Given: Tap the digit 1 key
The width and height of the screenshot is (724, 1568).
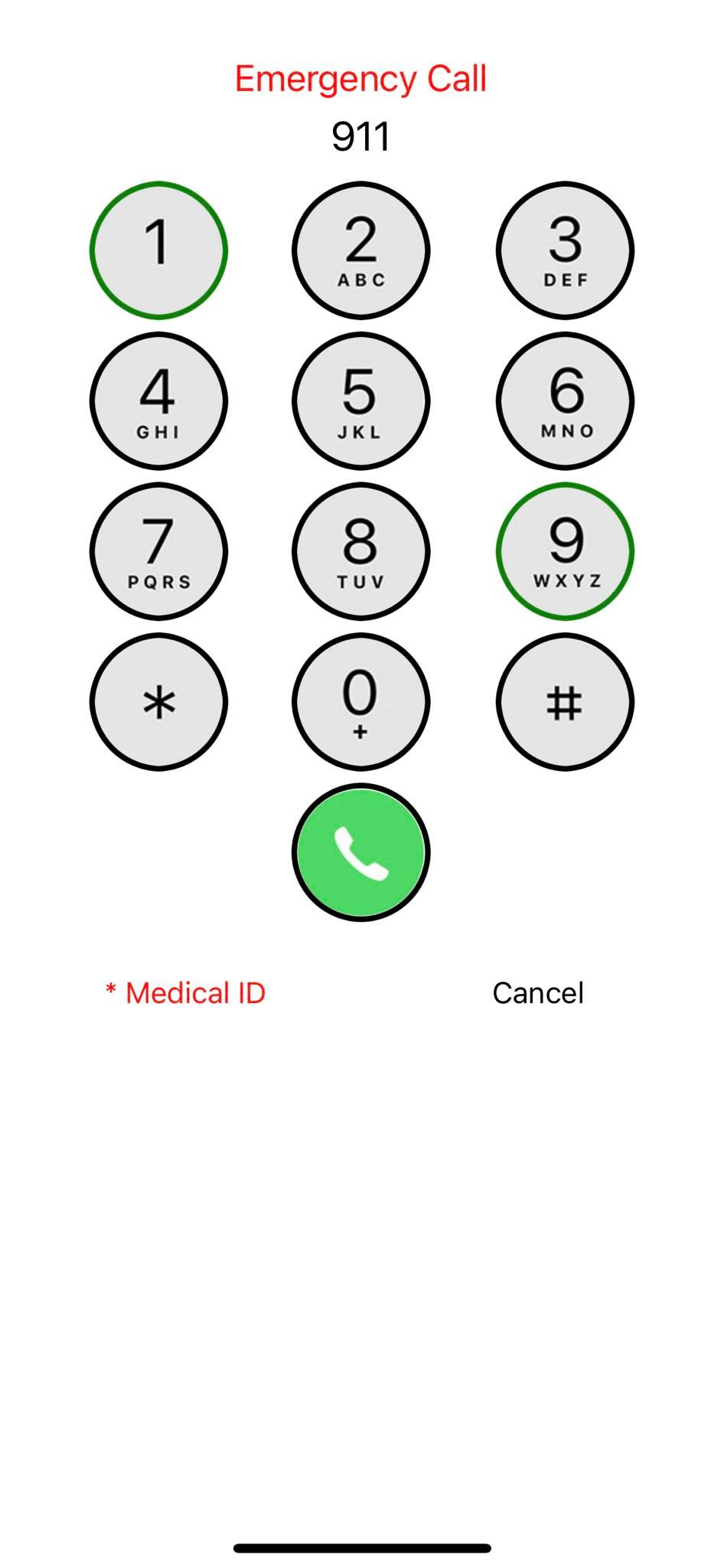Looking at the screenshot, I should tap(158, 250).
